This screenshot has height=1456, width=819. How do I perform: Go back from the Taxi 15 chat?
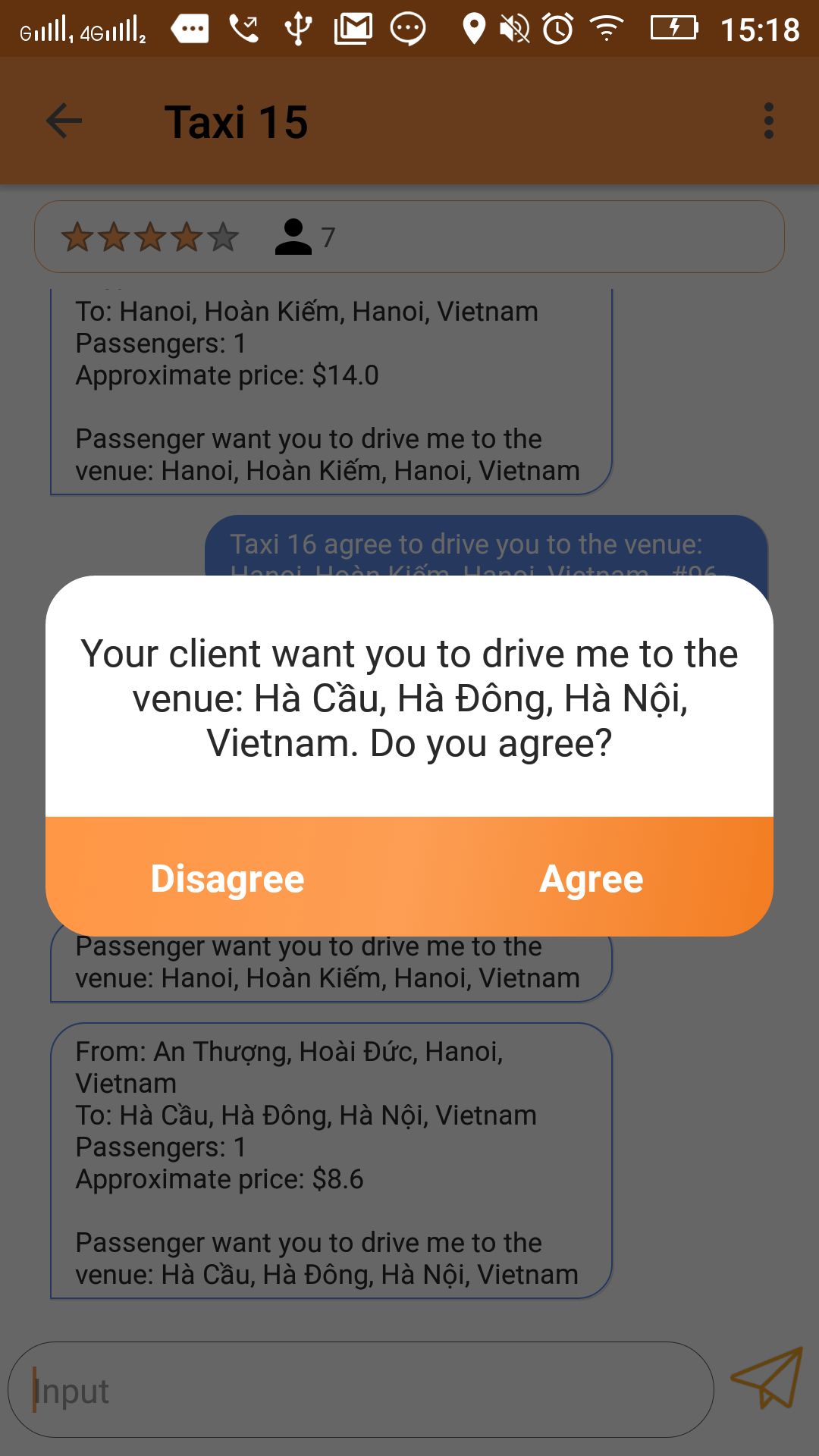[x=64, y=121]
